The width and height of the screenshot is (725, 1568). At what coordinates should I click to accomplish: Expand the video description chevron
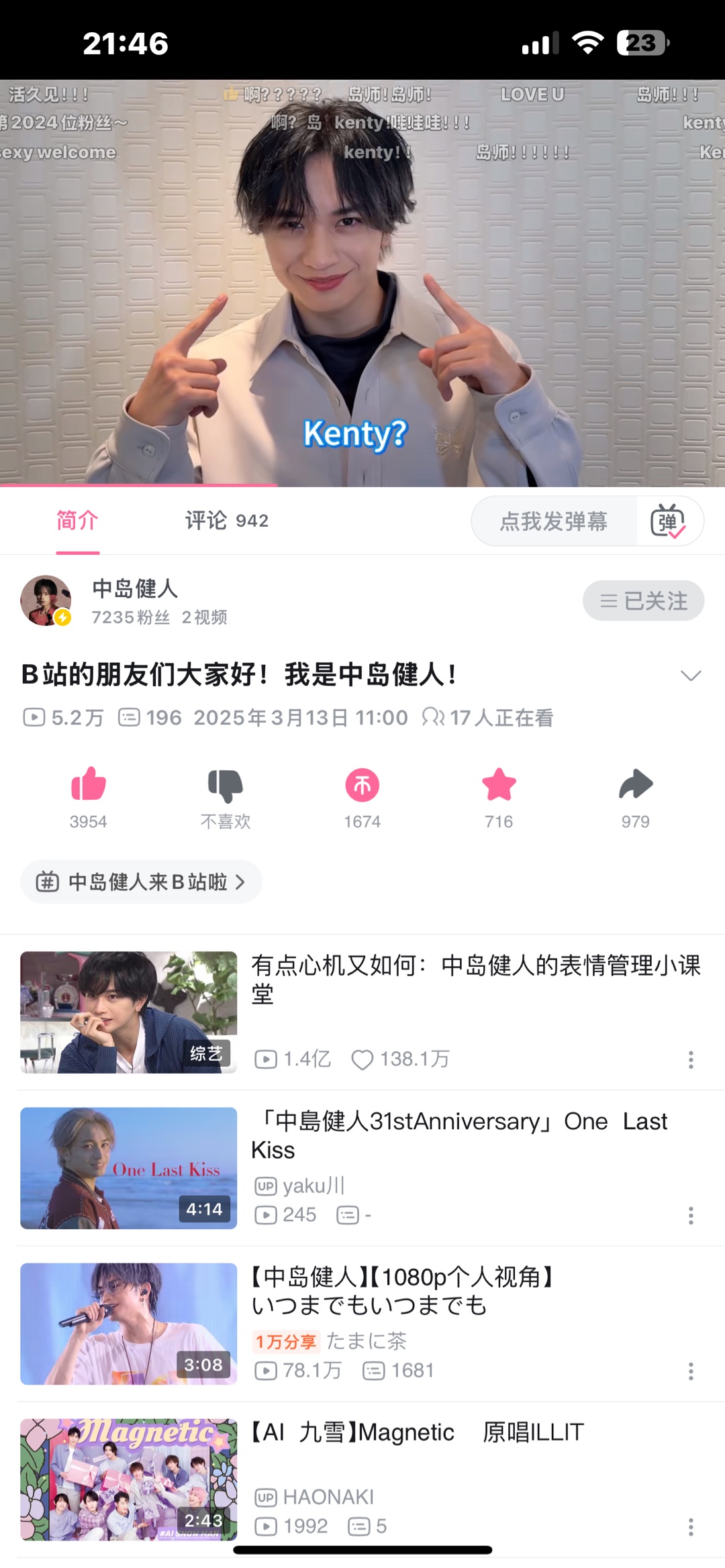(691, 675)
